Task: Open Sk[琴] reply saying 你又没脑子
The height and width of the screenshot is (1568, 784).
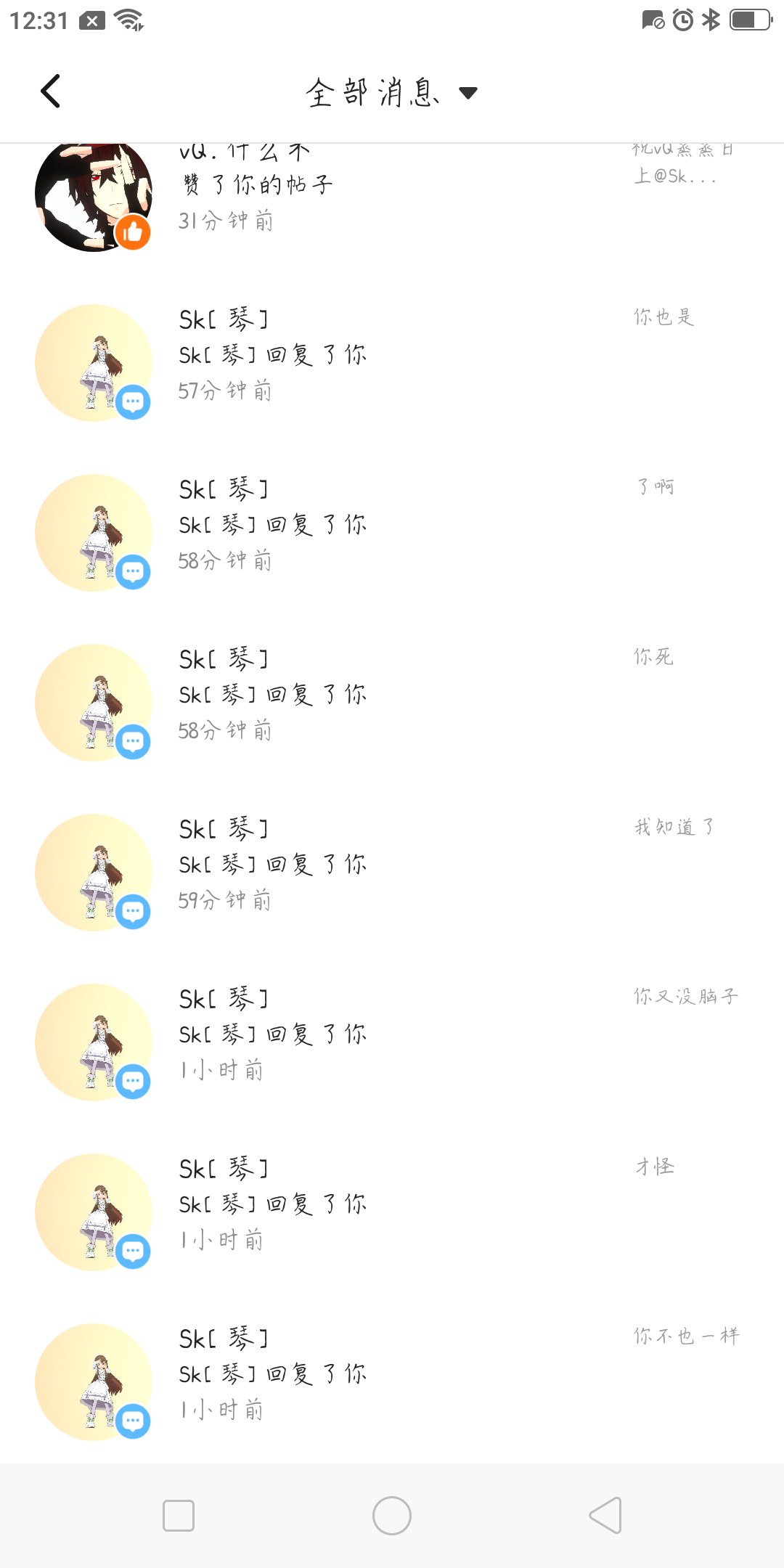Action: 392,1035
